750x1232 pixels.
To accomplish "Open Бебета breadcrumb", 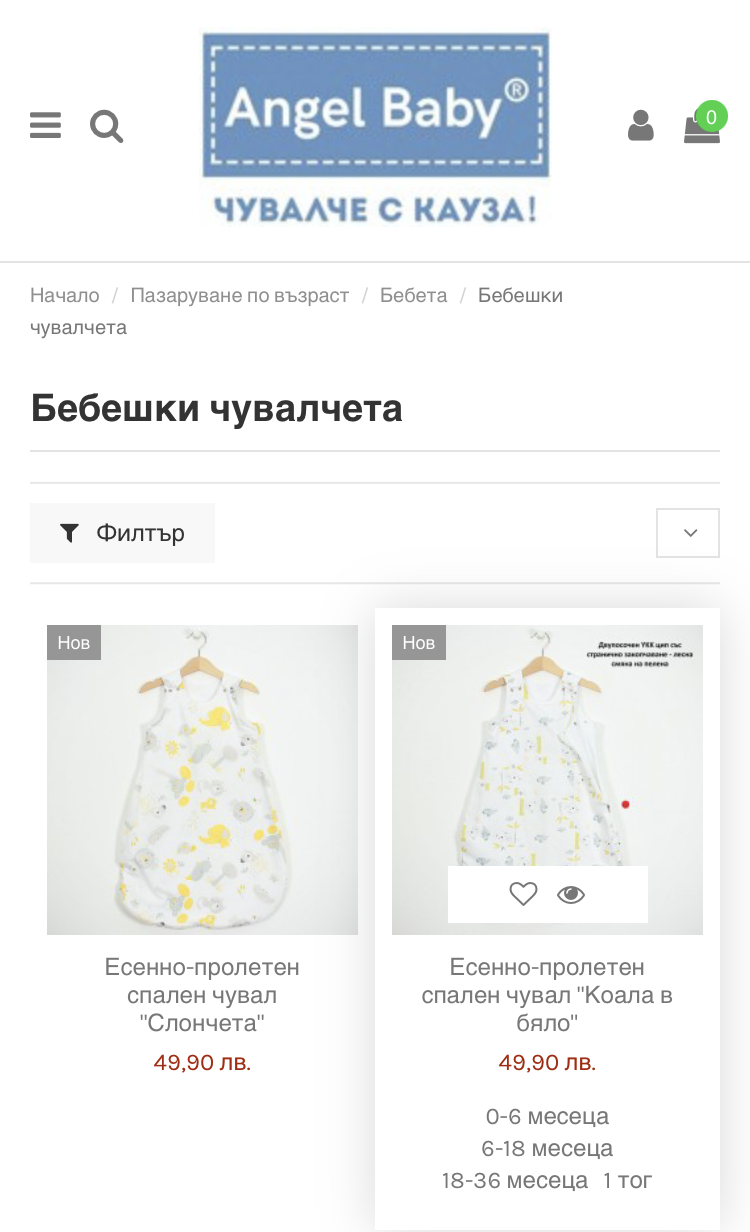I will 413,295.
